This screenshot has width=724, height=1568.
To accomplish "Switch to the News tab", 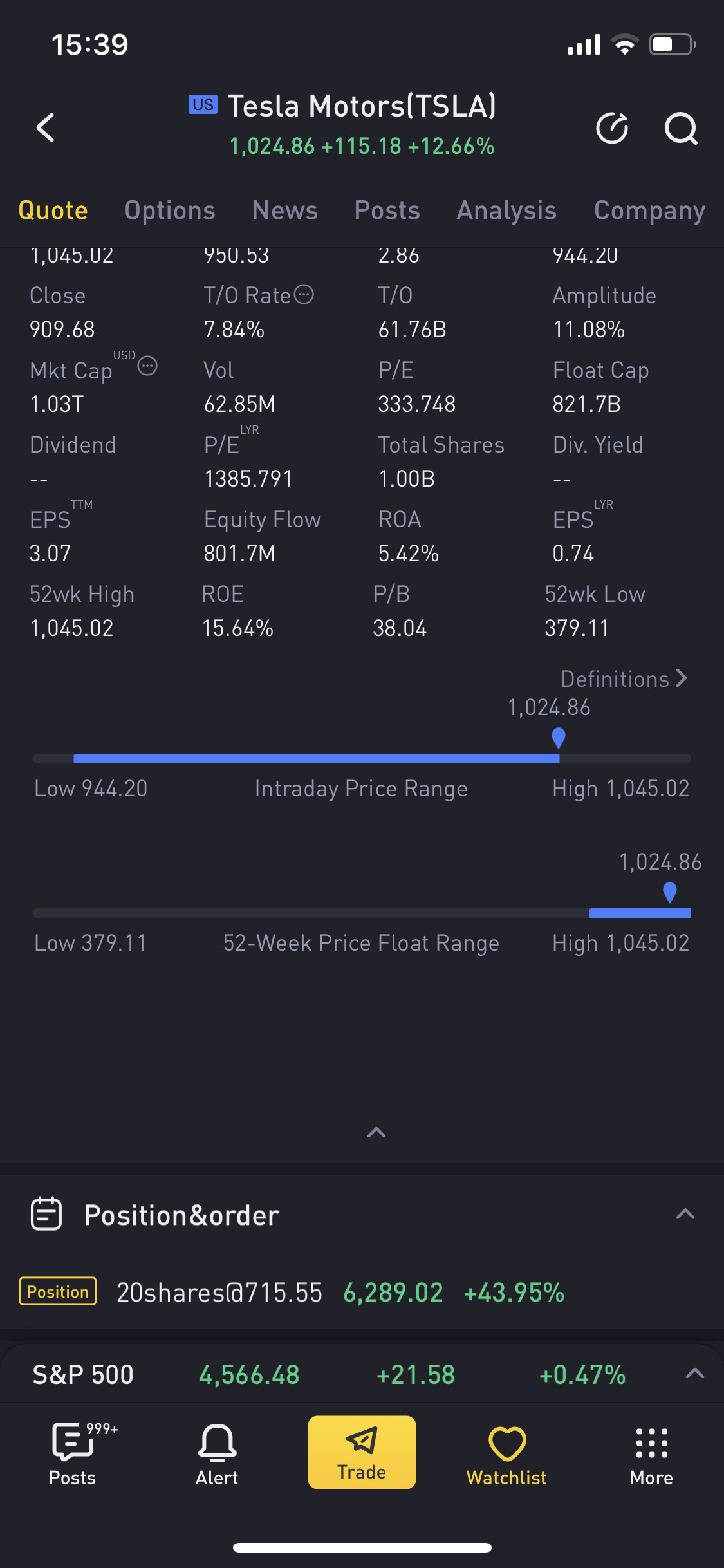I will point(285,210).
